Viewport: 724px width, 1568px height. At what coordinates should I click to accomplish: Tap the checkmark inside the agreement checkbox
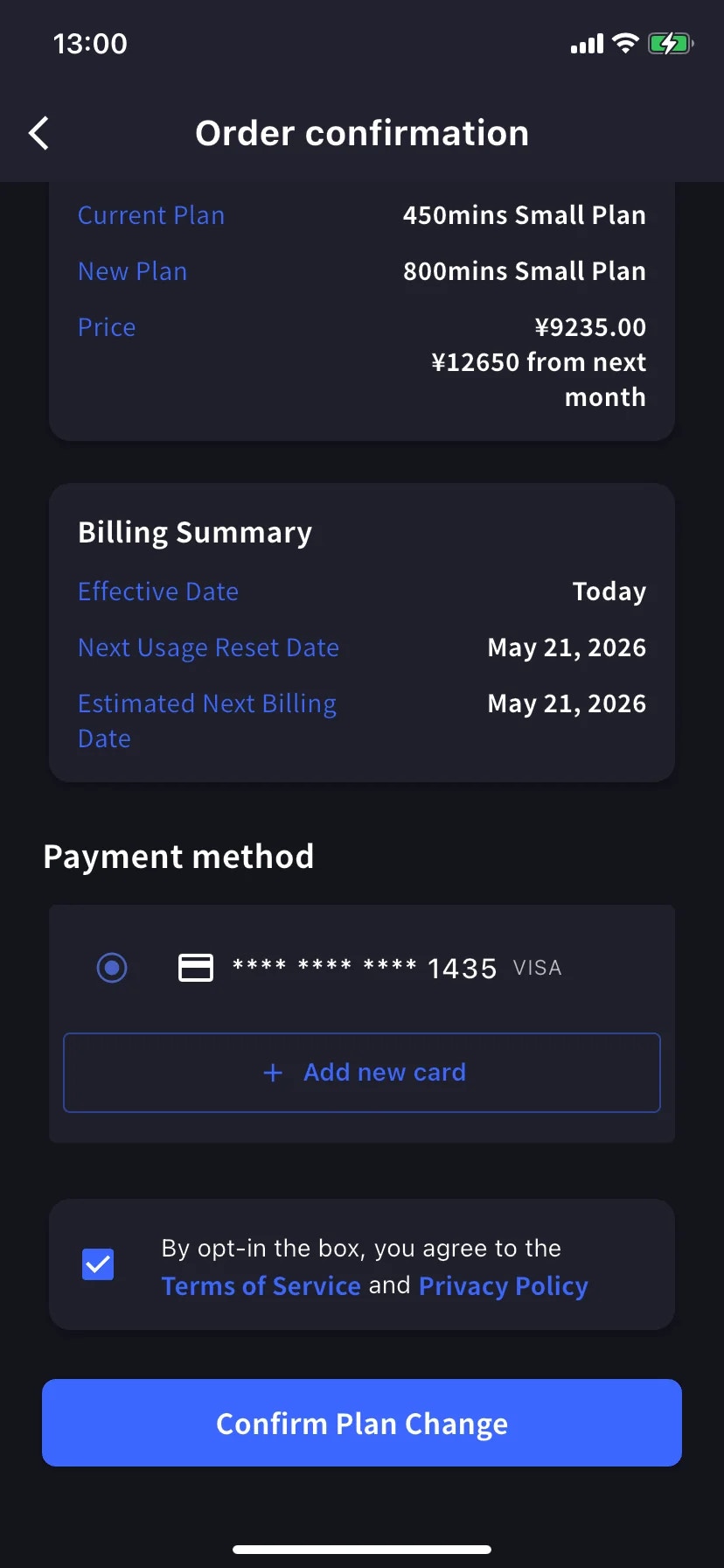point(97,1263)
